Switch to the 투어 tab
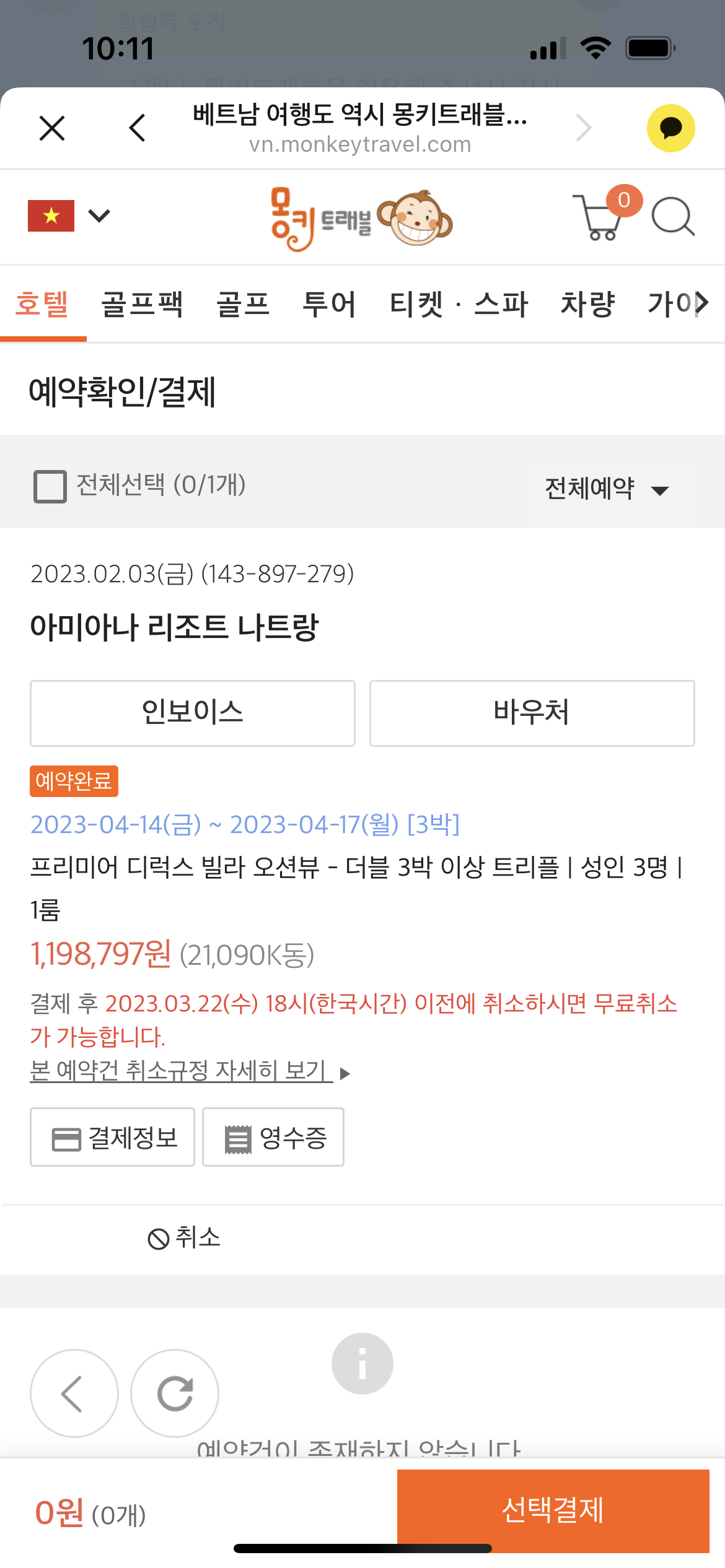This screenshot has width=725, height=1568. (330, 304)
